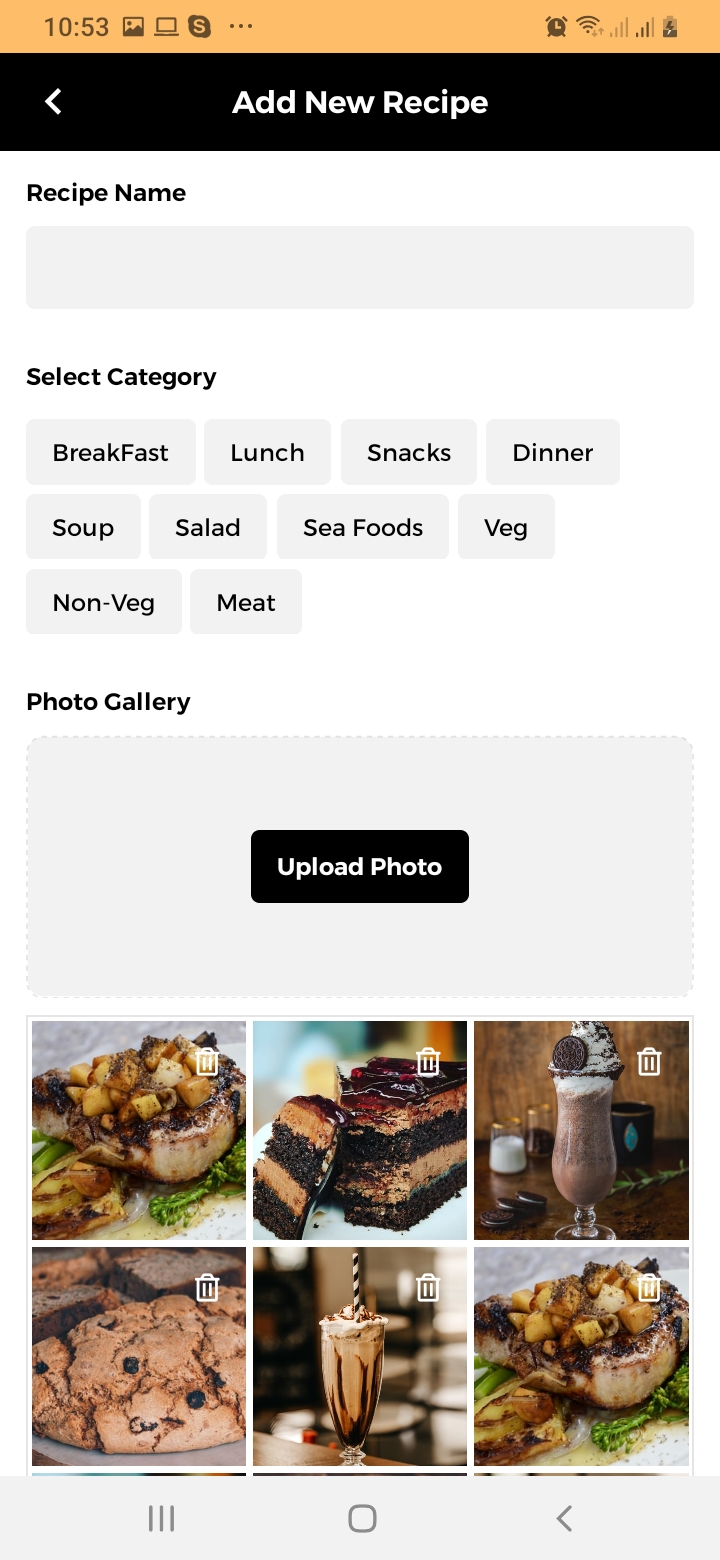Remove the Oreo milkshake photo
Screen dimensions: 720x1560
coord(649,1061)
